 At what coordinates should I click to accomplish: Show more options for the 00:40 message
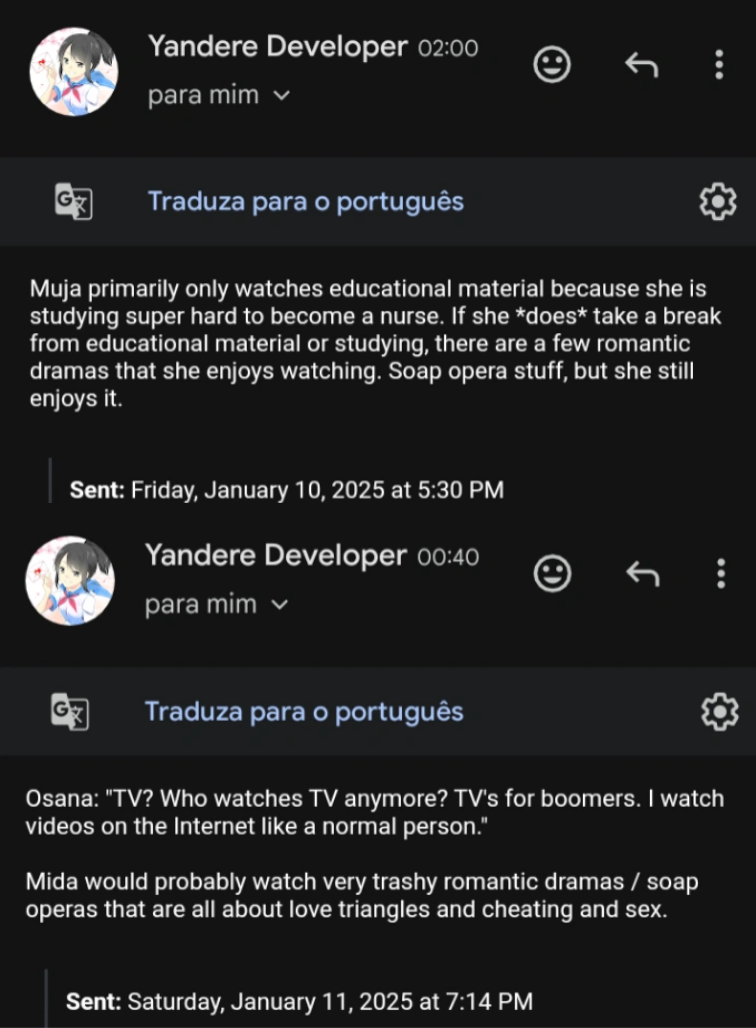click(x=720, y=573)
